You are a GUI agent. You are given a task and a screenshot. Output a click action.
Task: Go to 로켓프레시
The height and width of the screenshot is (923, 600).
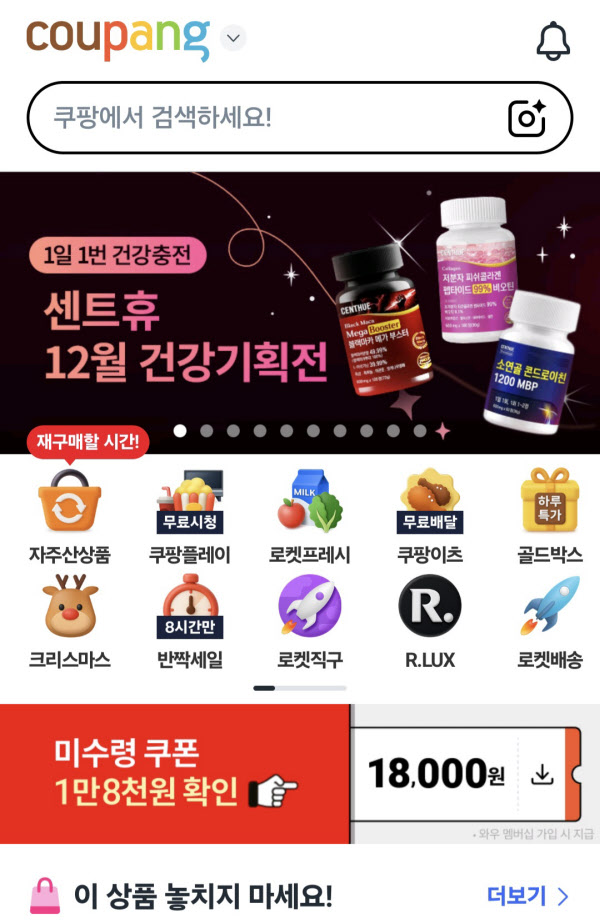coord(309,518)
